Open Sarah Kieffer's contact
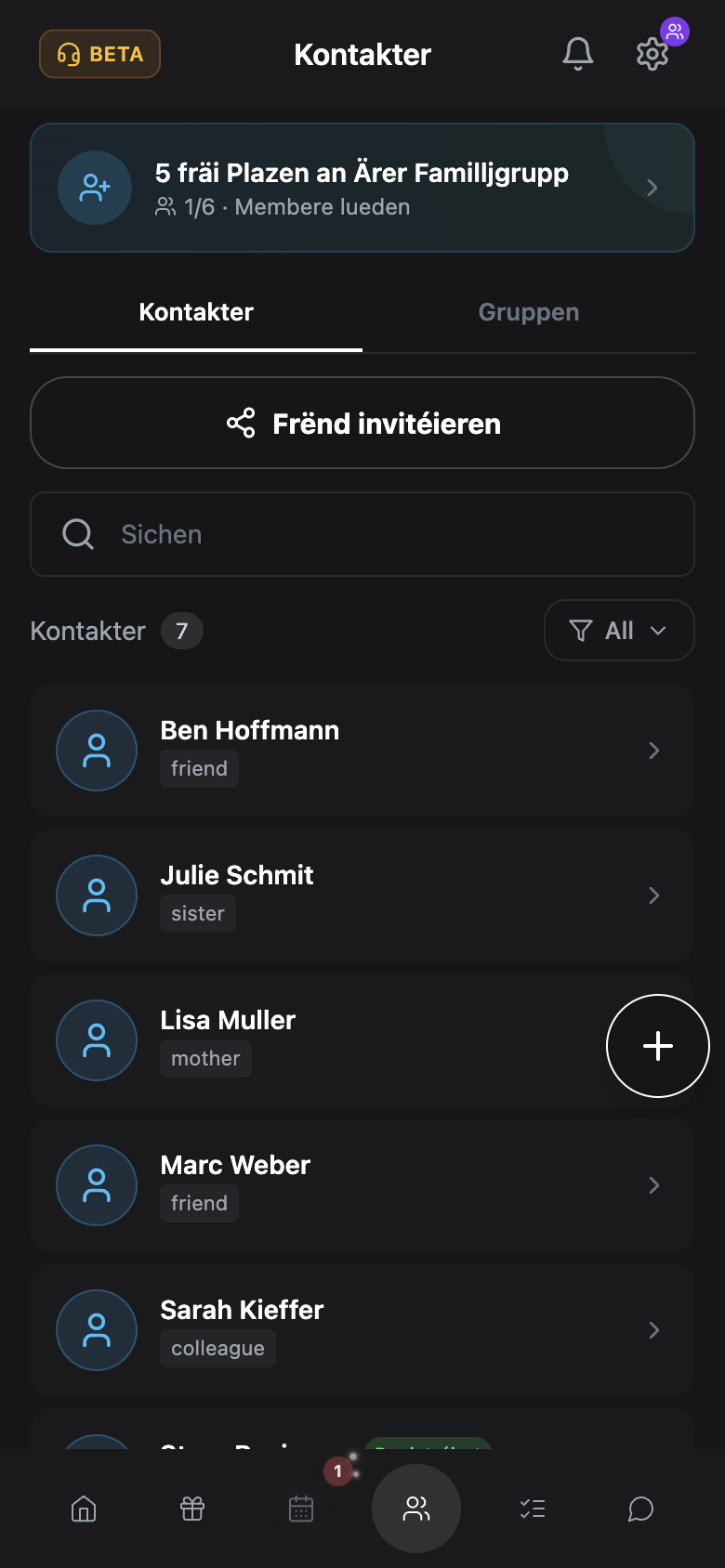The width and height of the screenshot is (725, 1568). 362,1330
